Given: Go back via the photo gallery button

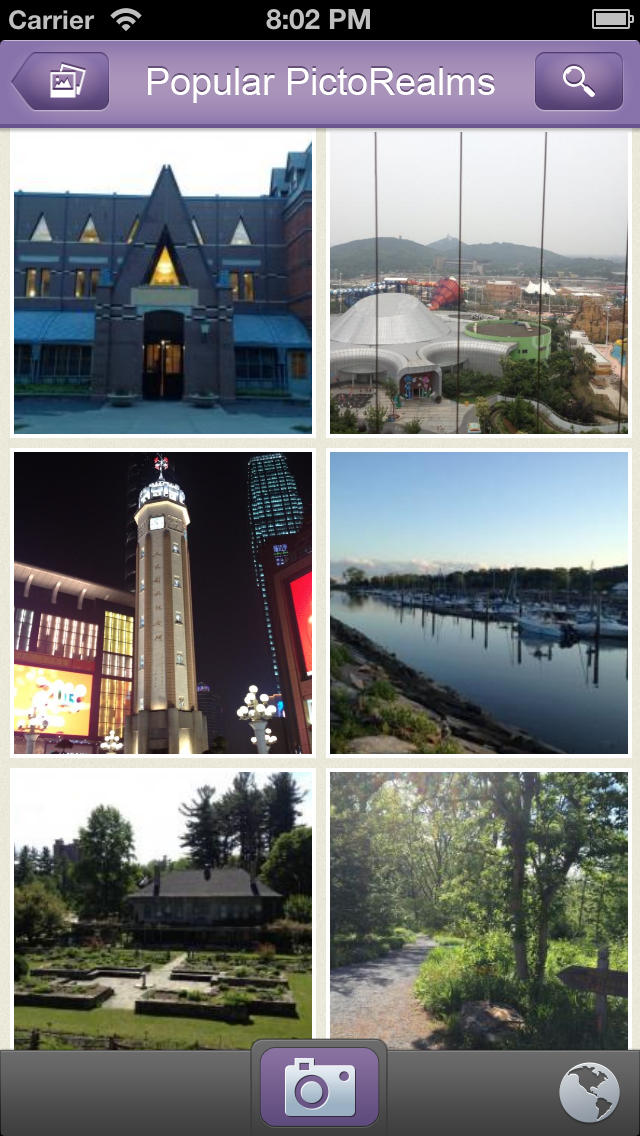Looking at the screenshot, I should pos(62,81).
